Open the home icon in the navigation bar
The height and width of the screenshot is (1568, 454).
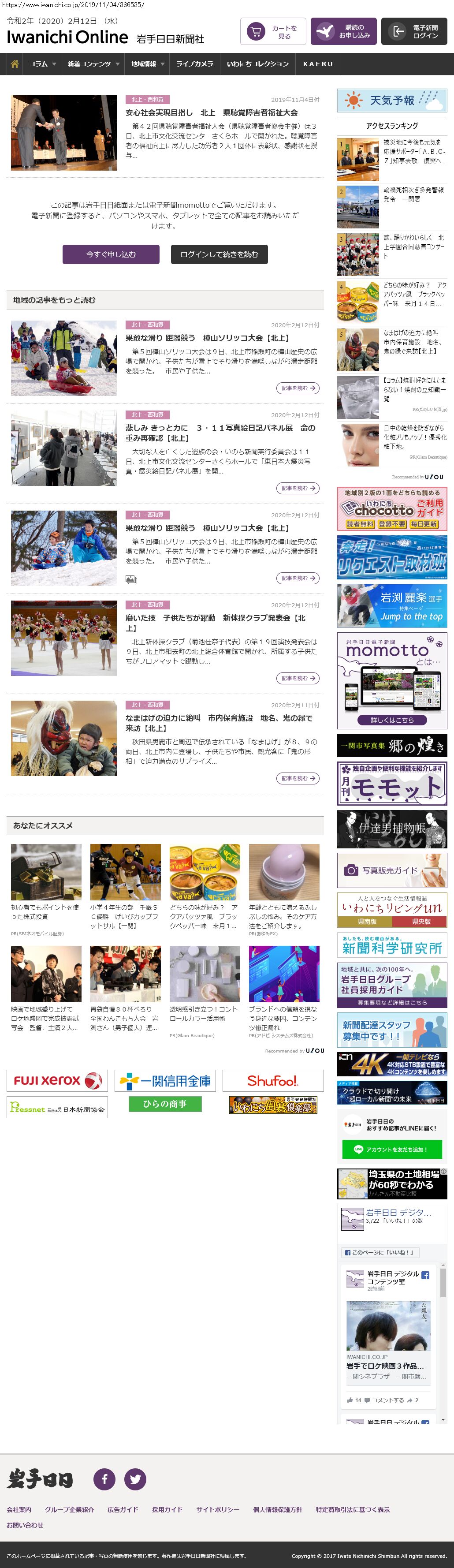pos(15,64)
